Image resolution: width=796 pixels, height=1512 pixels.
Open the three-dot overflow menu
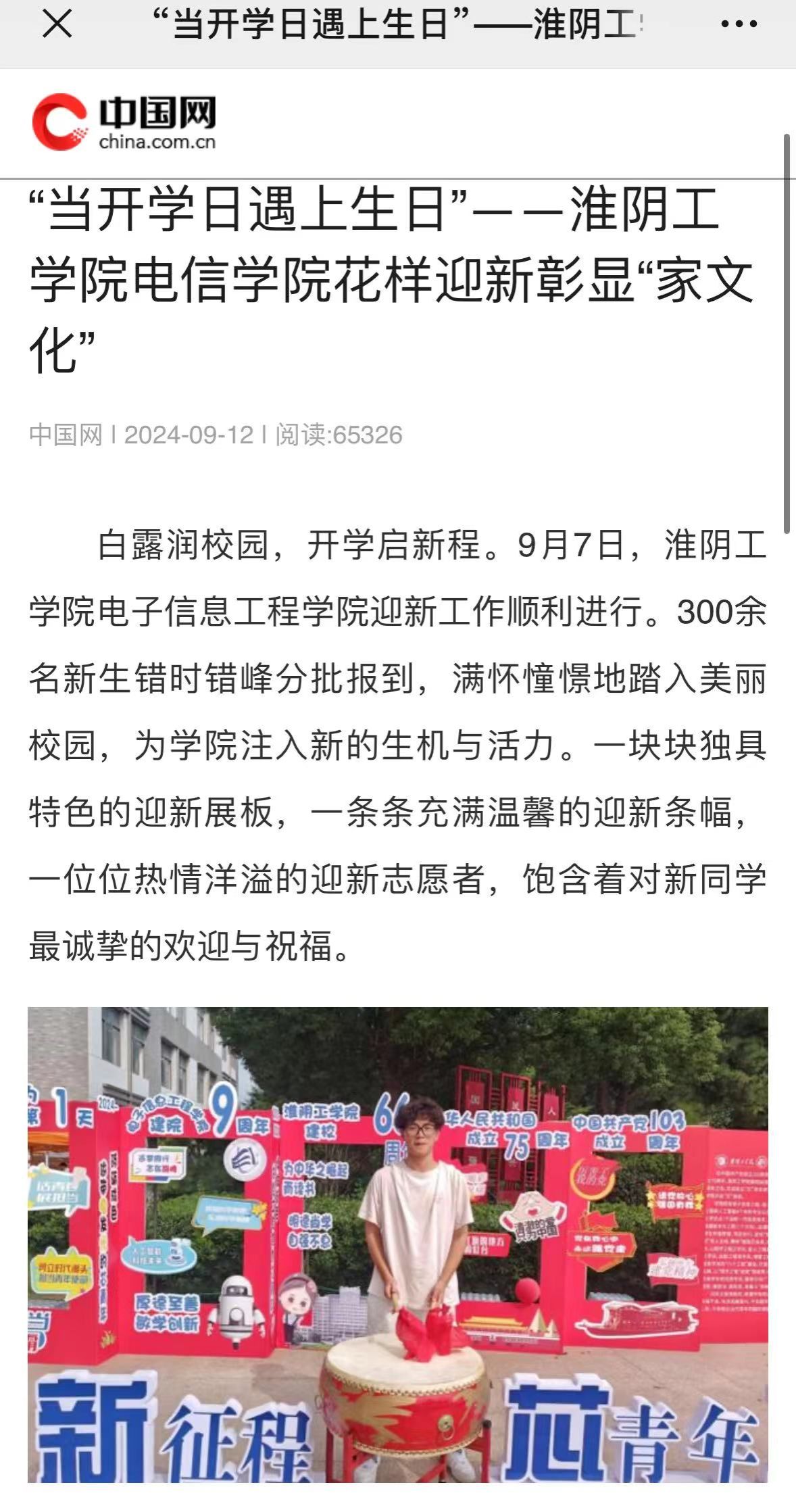[x=739, y=25]
